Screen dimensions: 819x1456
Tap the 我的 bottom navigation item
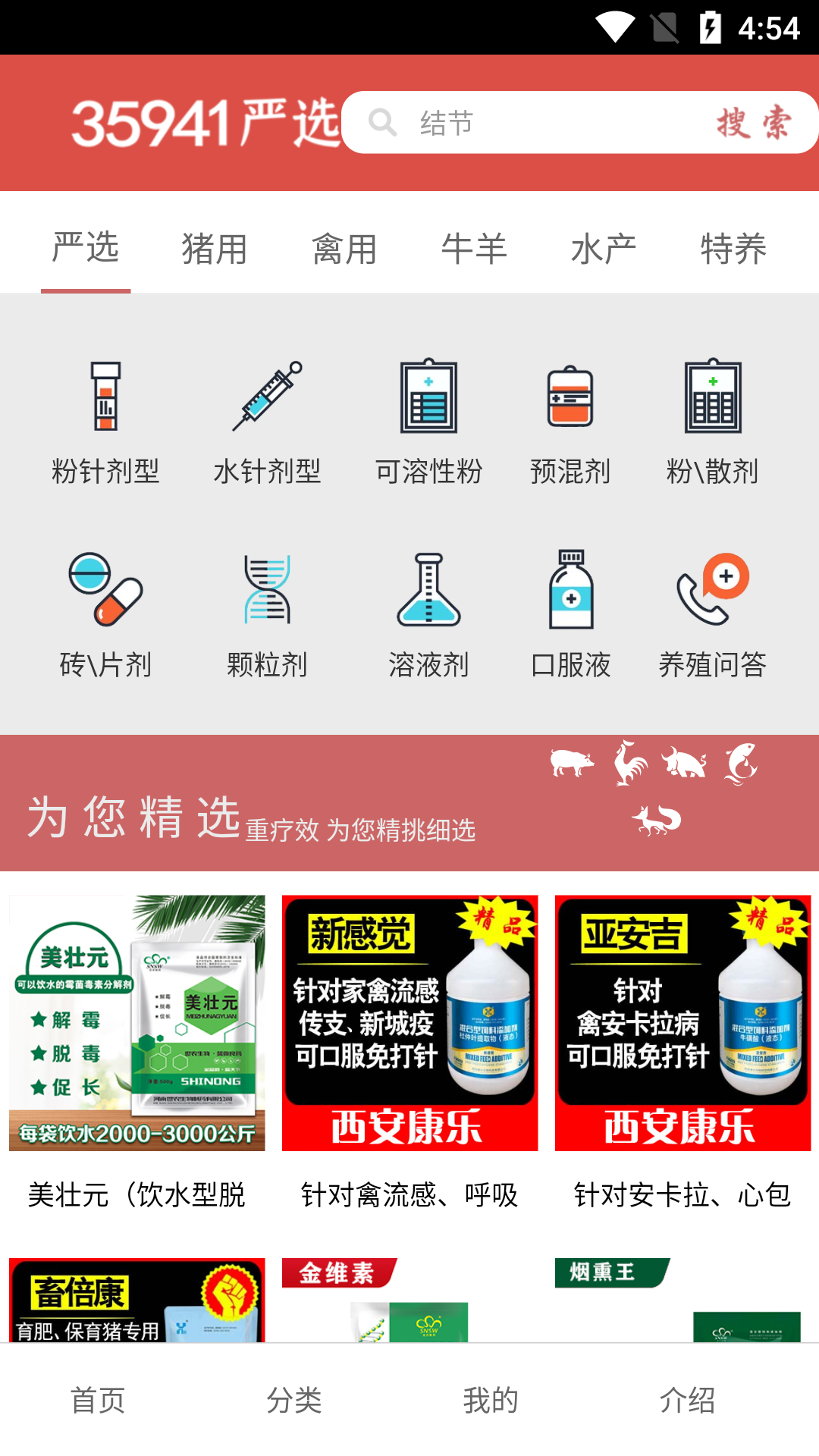[x=491, y=1401]
